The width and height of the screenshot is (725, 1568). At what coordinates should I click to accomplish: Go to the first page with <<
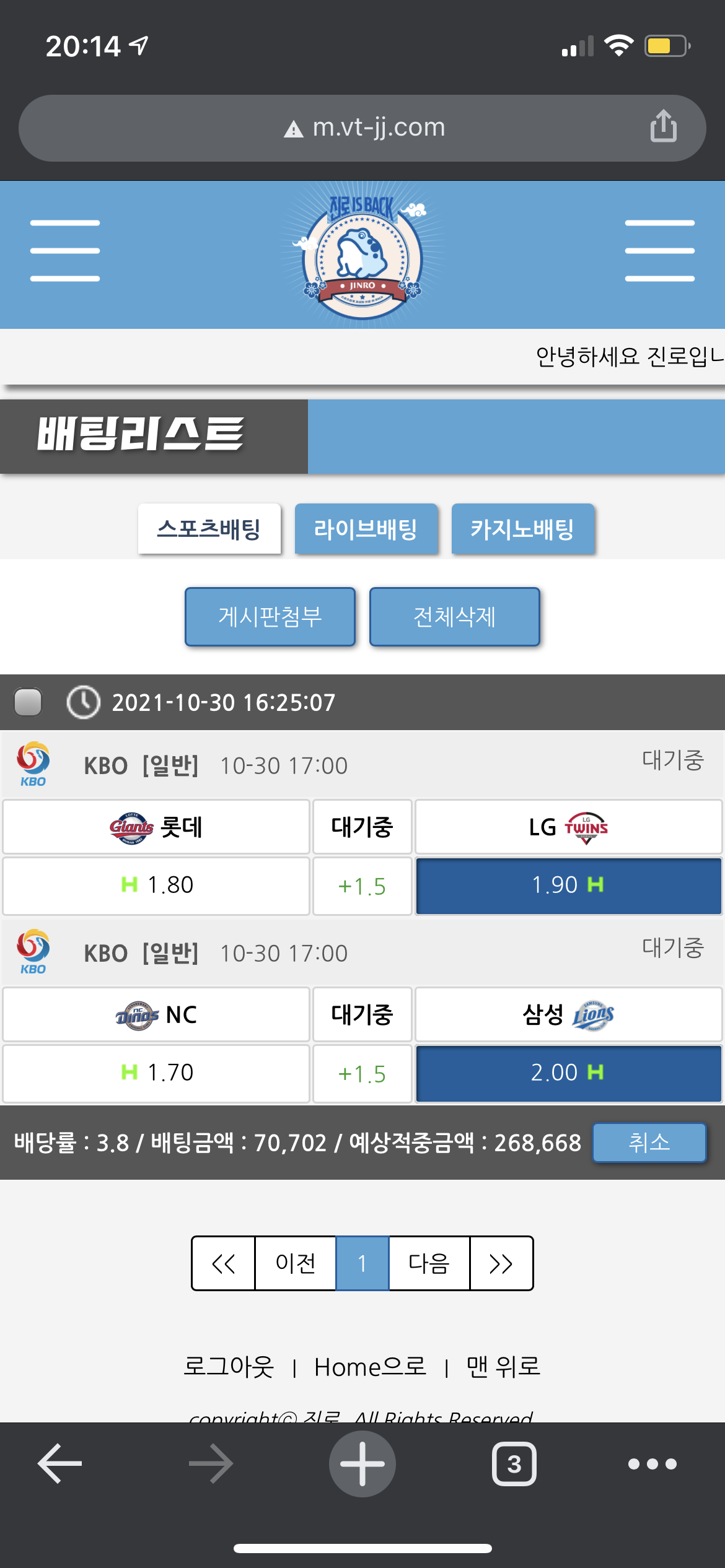tap(223, 1263)
